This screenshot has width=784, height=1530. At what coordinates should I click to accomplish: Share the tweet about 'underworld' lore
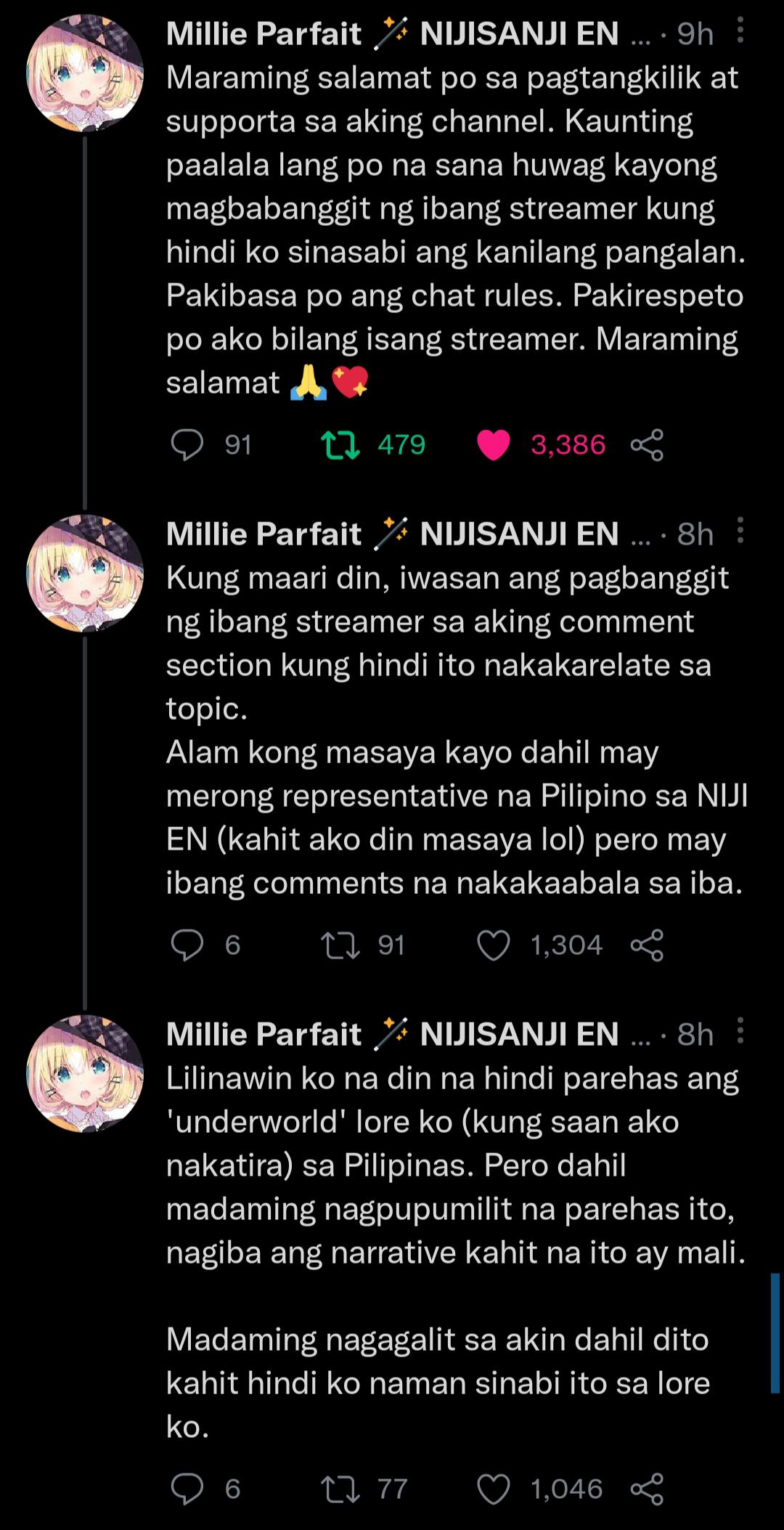(647, 1489)
